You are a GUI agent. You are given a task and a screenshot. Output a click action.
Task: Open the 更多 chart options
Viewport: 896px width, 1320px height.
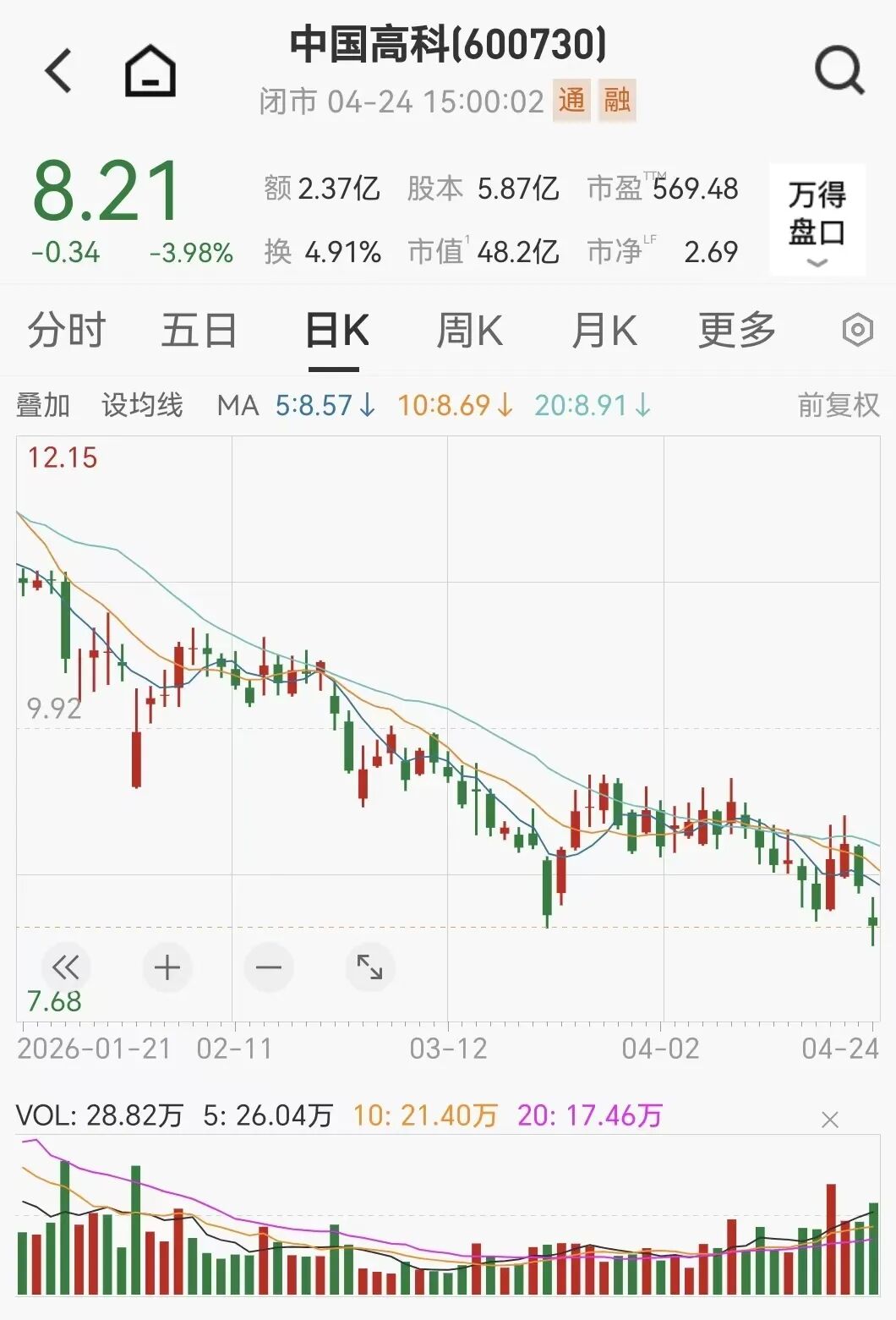click(735, 330)
